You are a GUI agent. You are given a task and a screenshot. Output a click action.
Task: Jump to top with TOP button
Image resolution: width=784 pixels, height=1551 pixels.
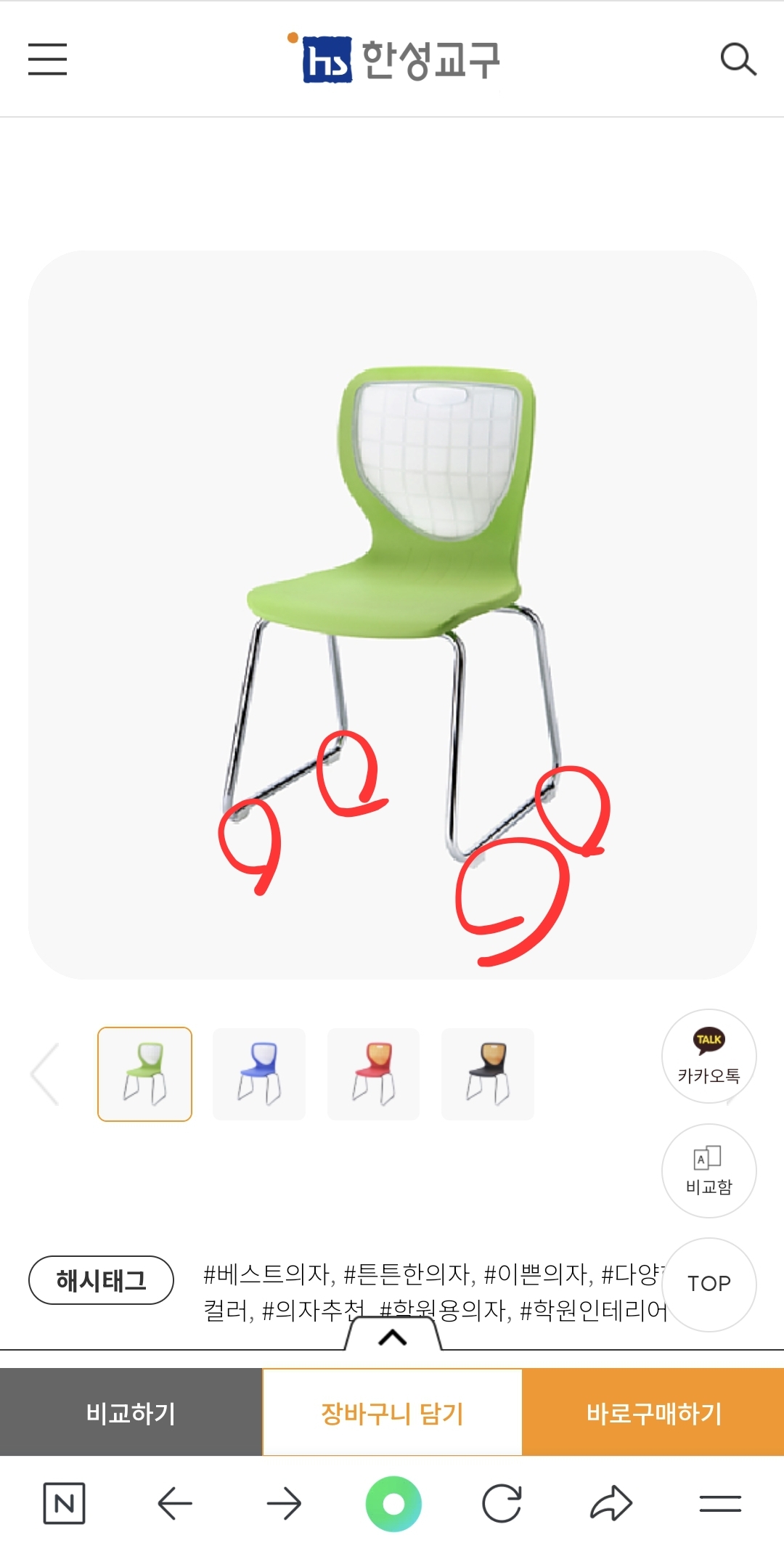click(709, 1284)
